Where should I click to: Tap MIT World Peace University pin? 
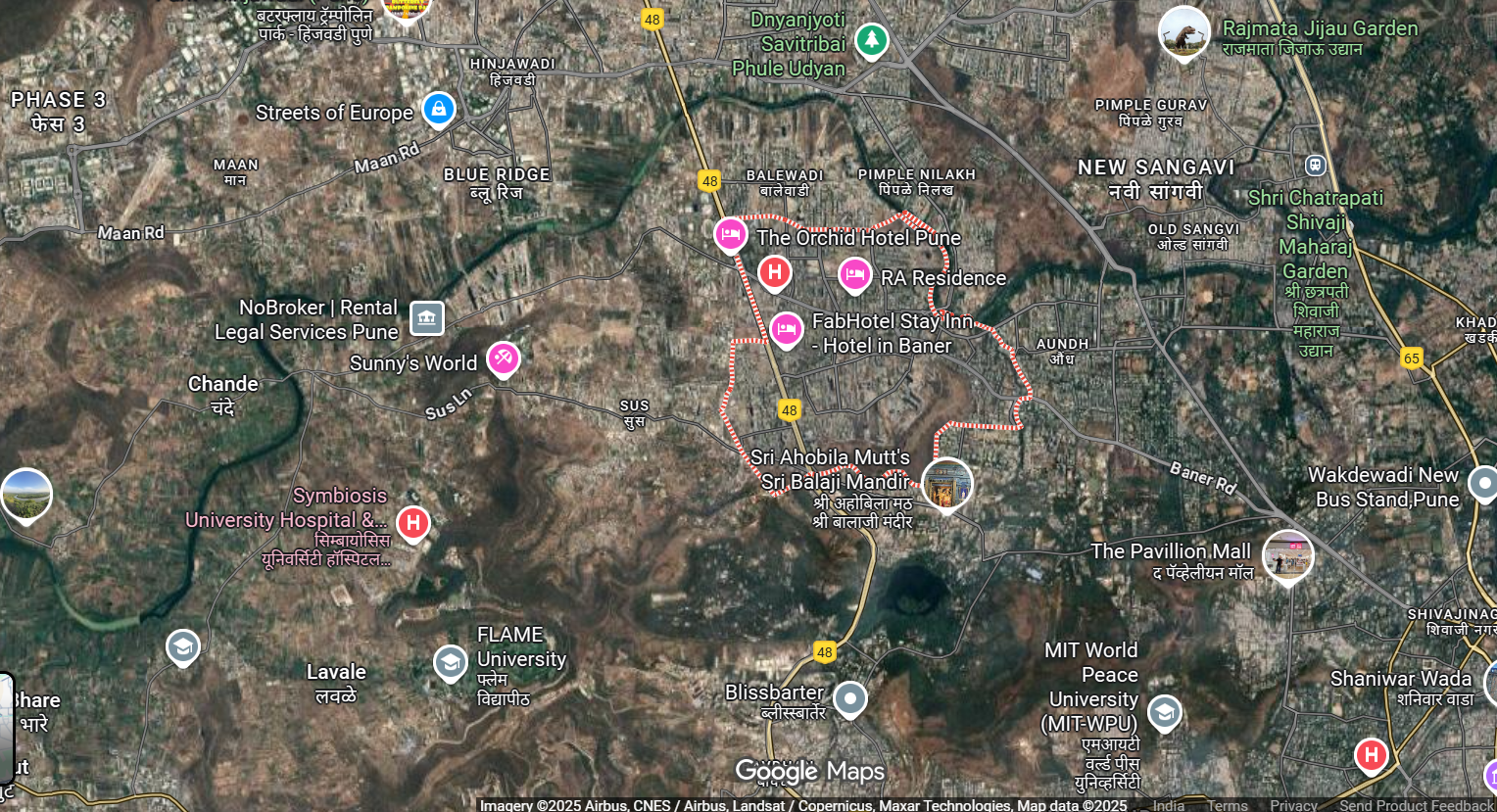[x=1164, y=712]
